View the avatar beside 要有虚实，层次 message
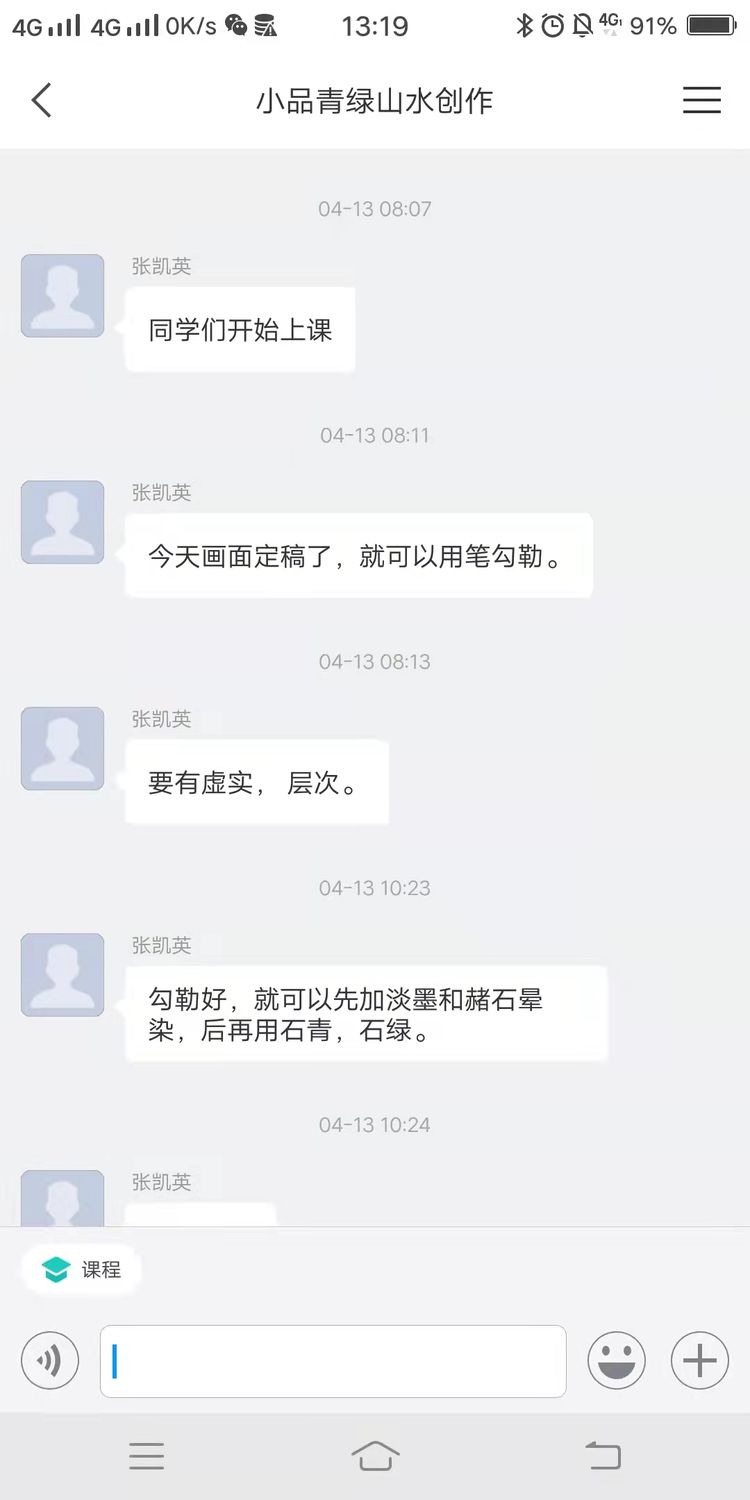 [x=63, y=748]
